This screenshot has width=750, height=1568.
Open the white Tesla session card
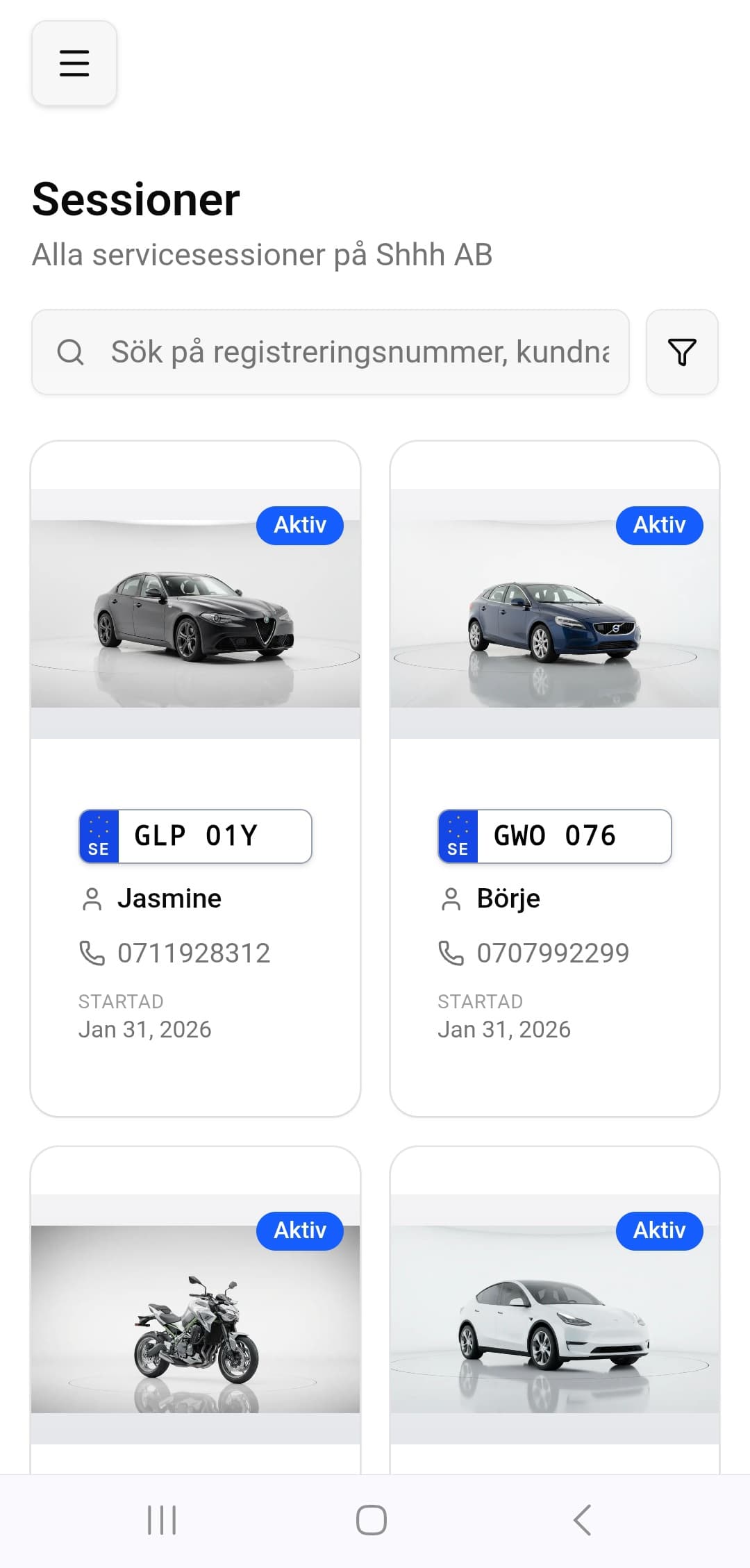pos(554,1319)
